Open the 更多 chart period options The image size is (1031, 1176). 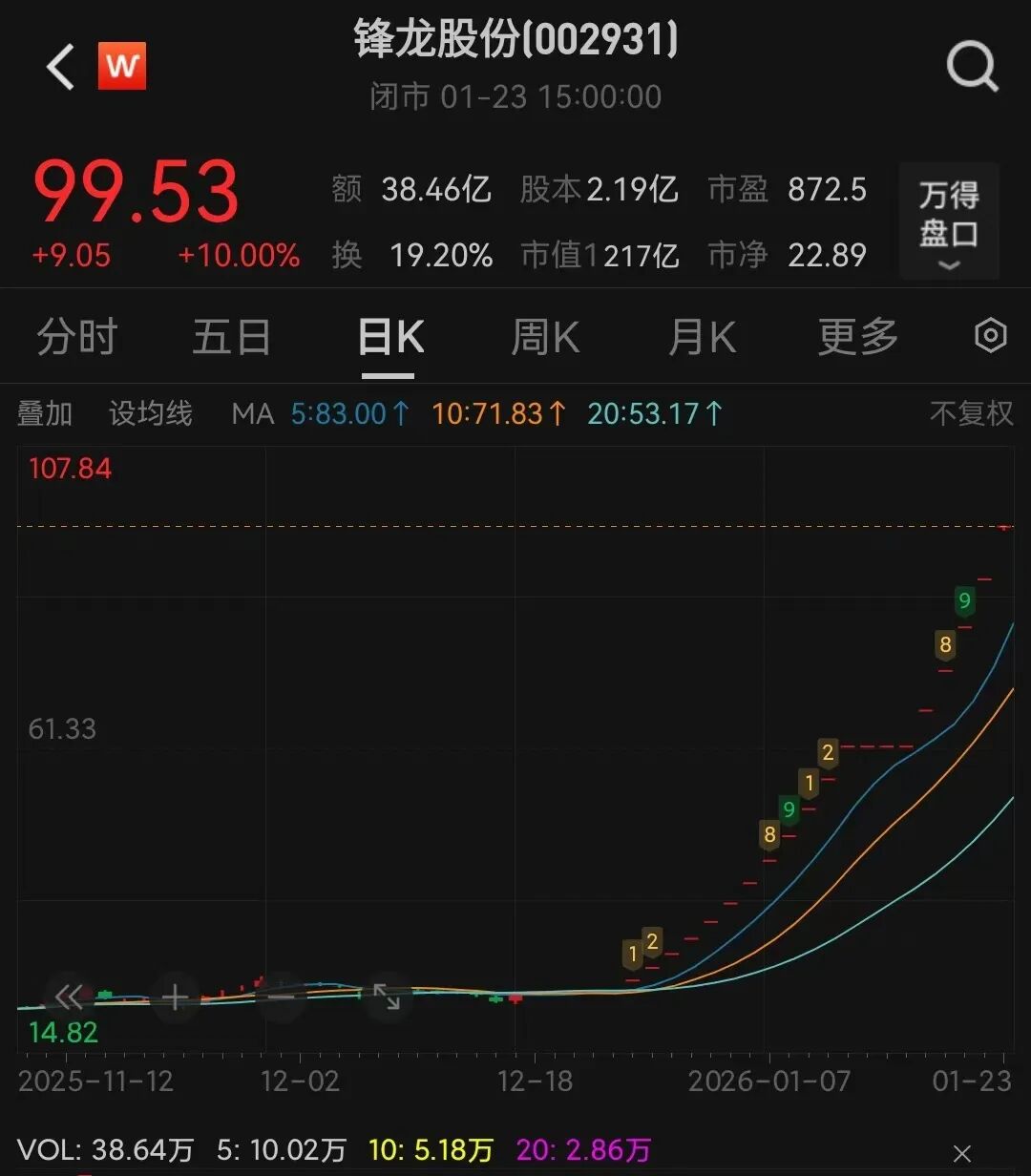click(857, 337)
